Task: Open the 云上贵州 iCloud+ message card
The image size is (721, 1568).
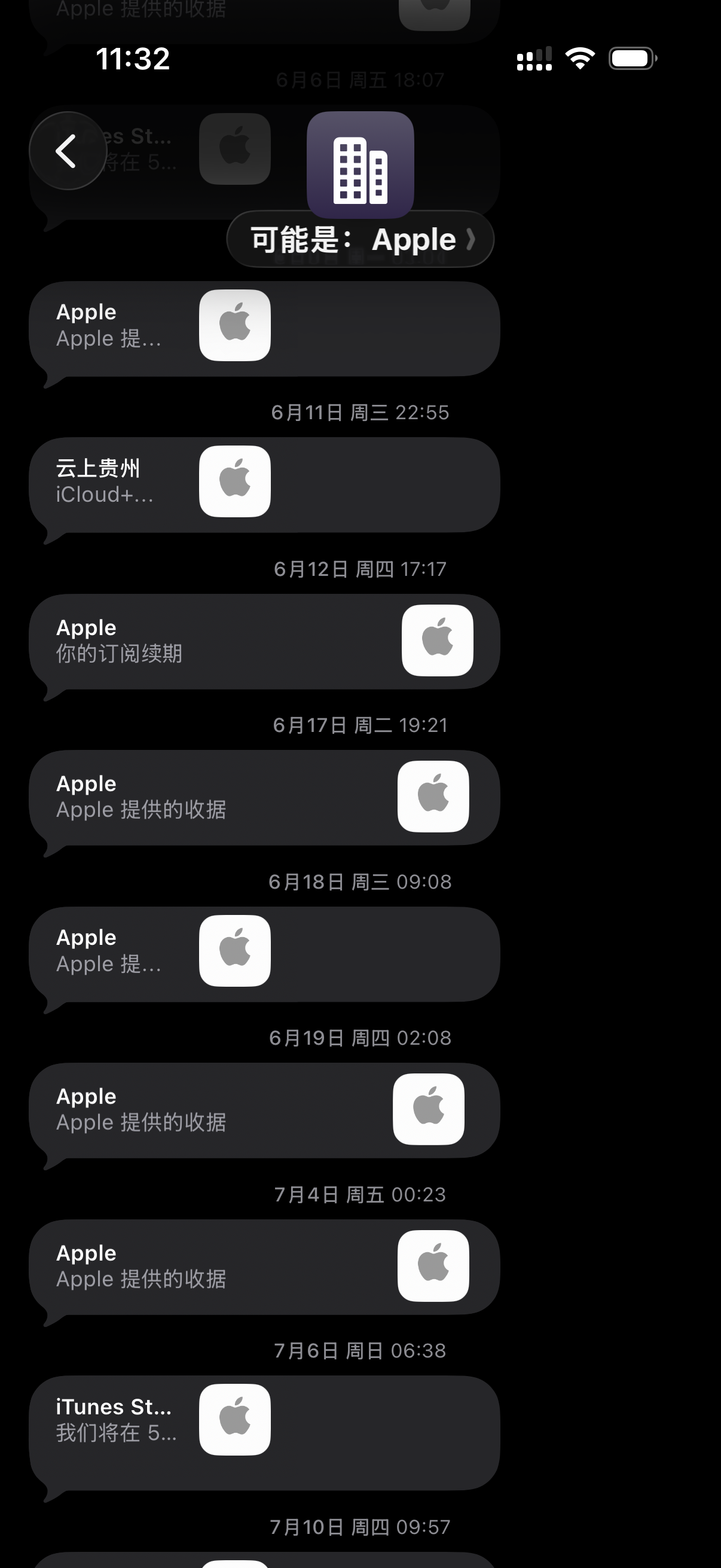Action: (x=264, y=484)
